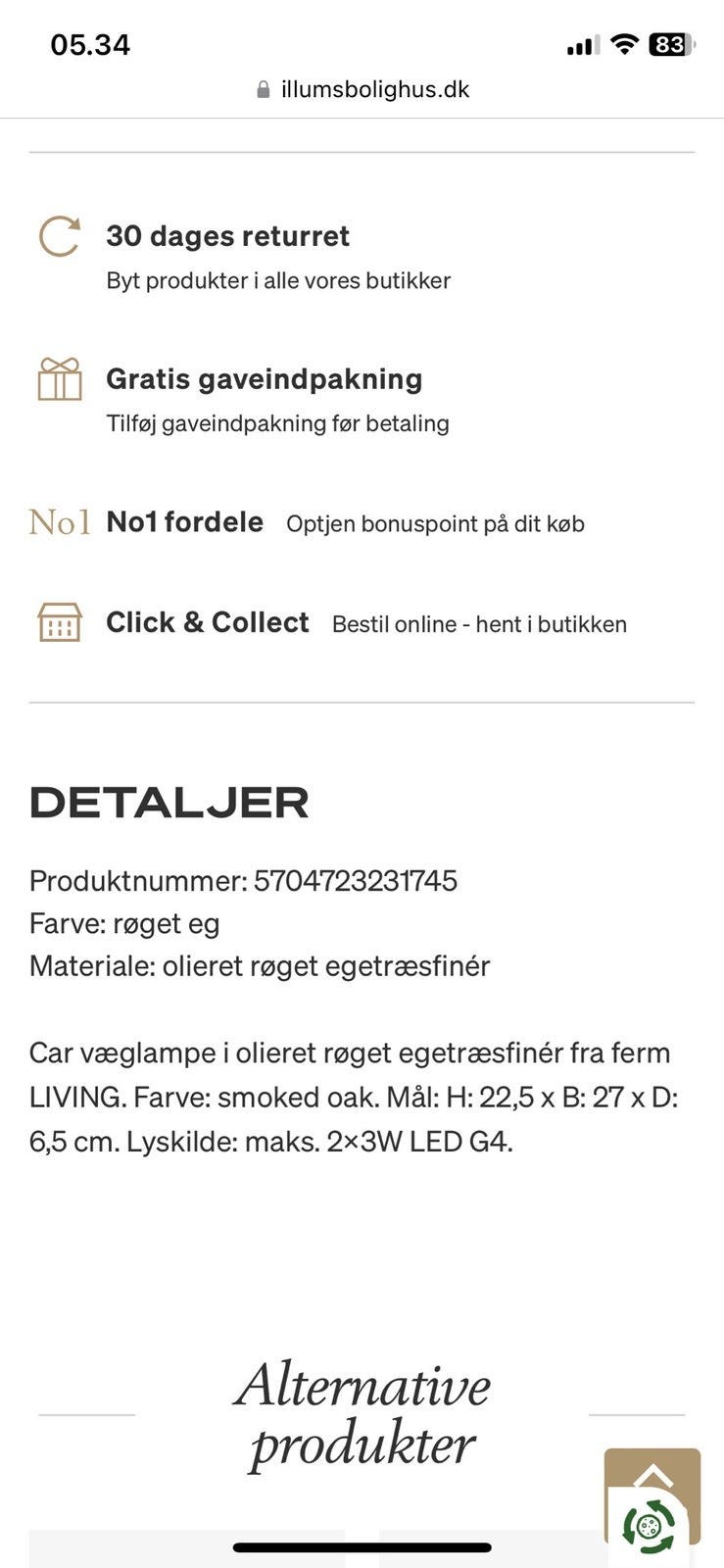724x1568 pixels.
Task: Select the No1 fordele text label
Action: [184, 522]
